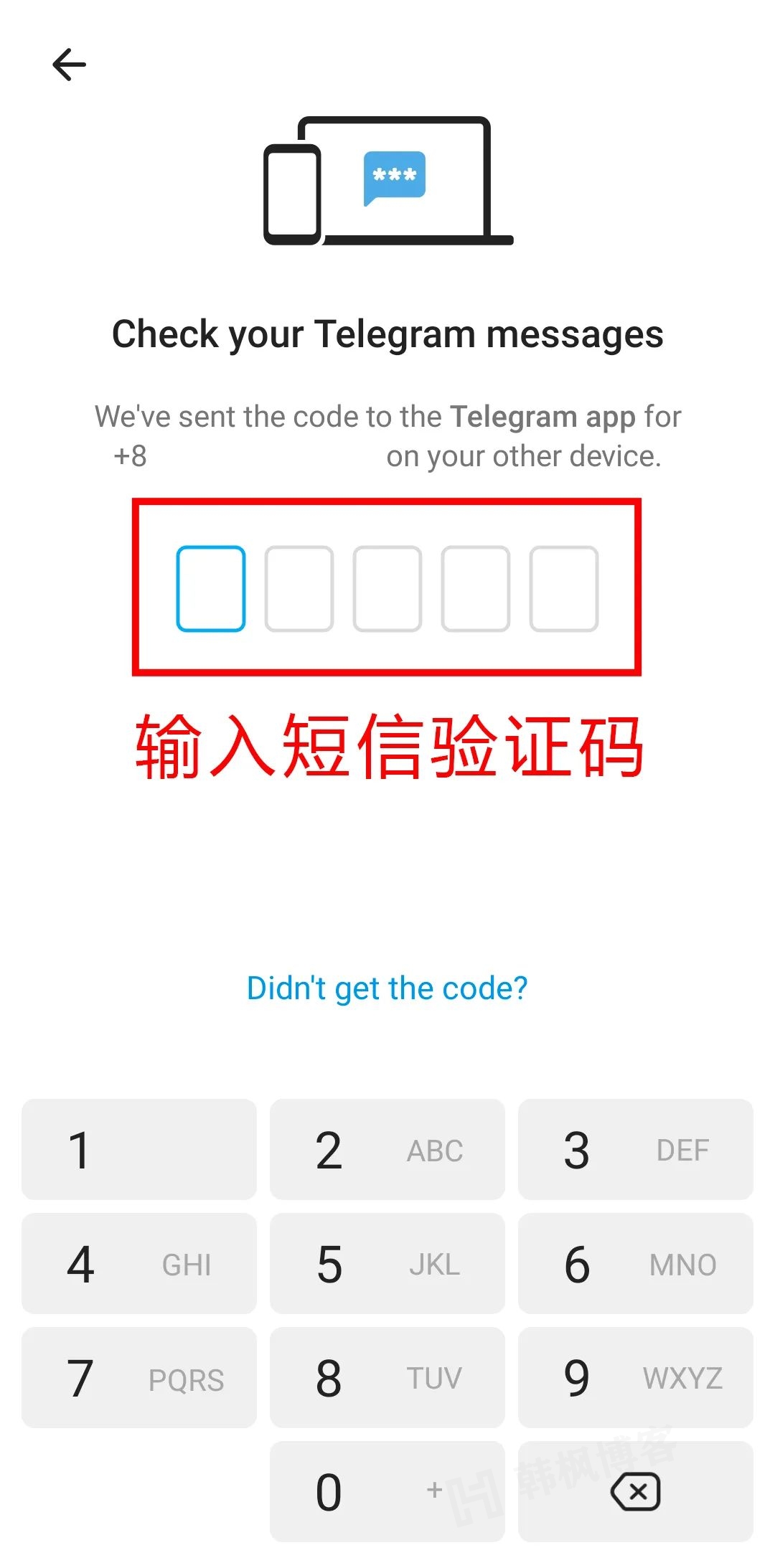The image size is (775, 1568).
Task: Tap the 2 ABC key
Action: pos(387,1151)
